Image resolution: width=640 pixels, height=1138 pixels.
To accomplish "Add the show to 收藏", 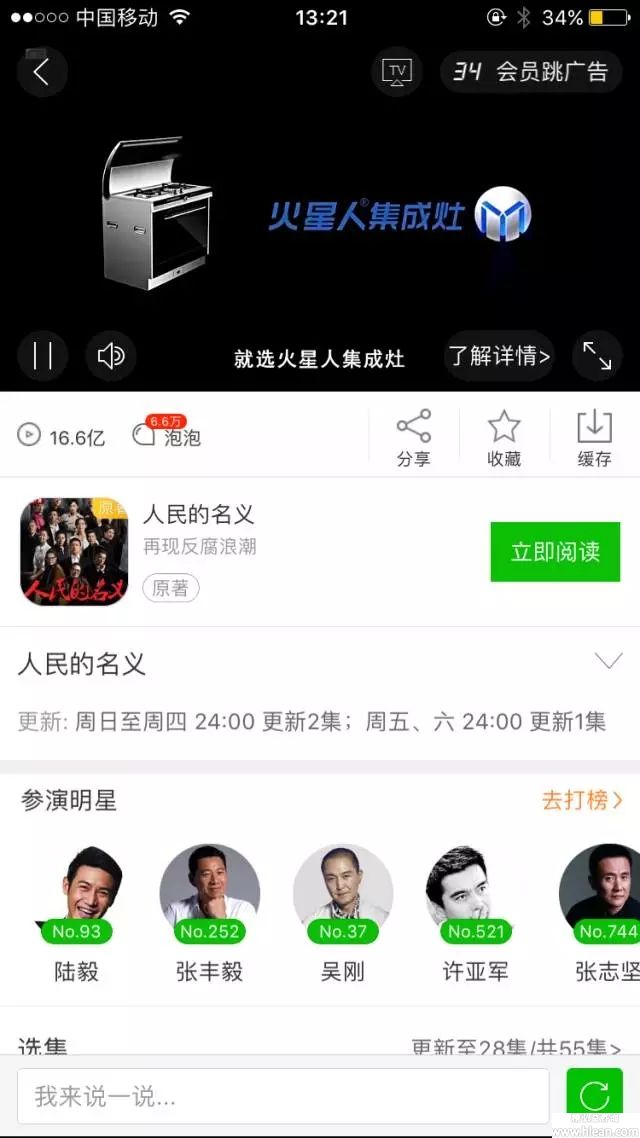I will tap(504, 437).
